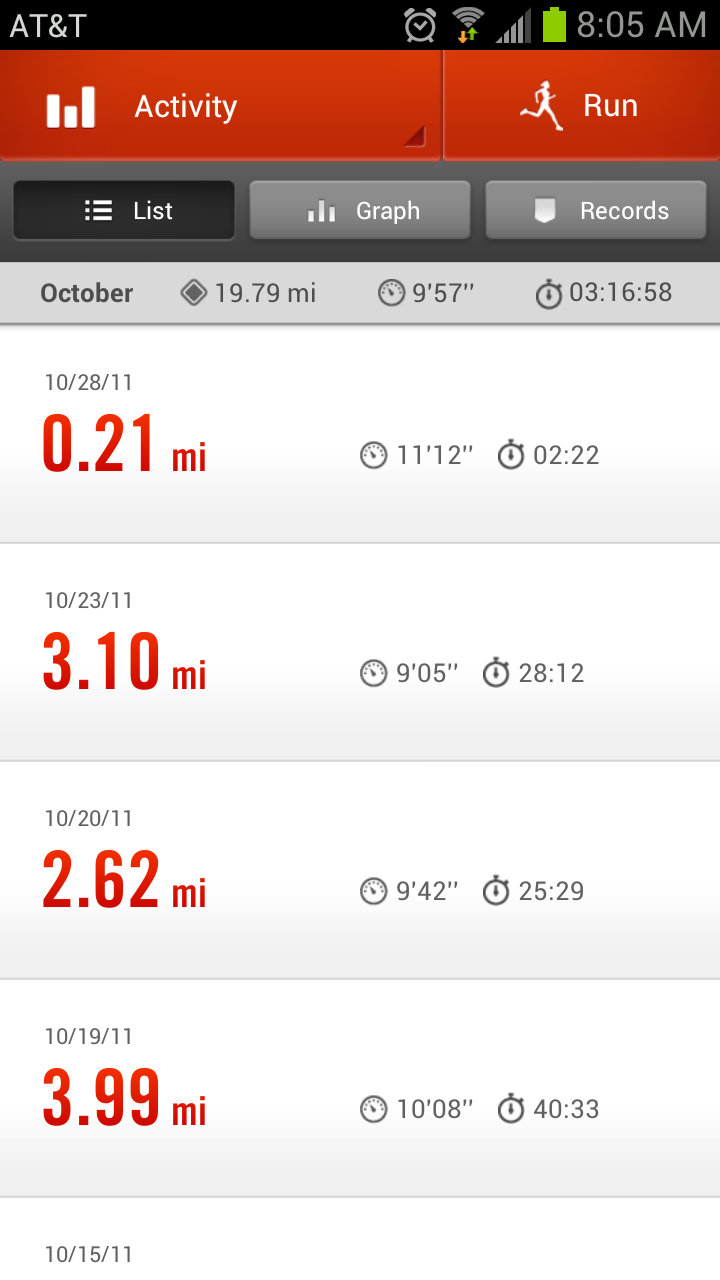Switch to the Graph view
This screenshot has height=1280, width=720.
point(360,211)
